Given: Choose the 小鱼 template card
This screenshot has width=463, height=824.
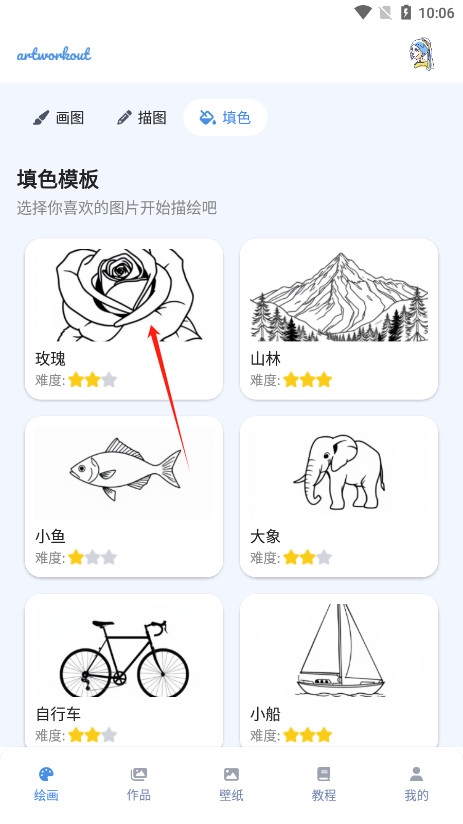Looking at the screenshot, I should tap(124, 497).
